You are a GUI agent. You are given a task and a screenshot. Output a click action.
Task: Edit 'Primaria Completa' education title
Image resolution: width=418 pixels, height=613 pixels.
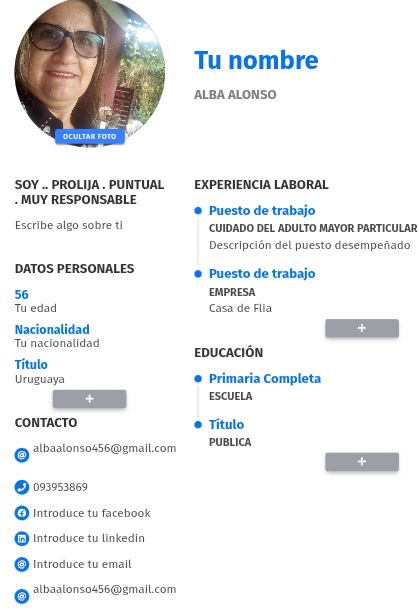(265, 378)
